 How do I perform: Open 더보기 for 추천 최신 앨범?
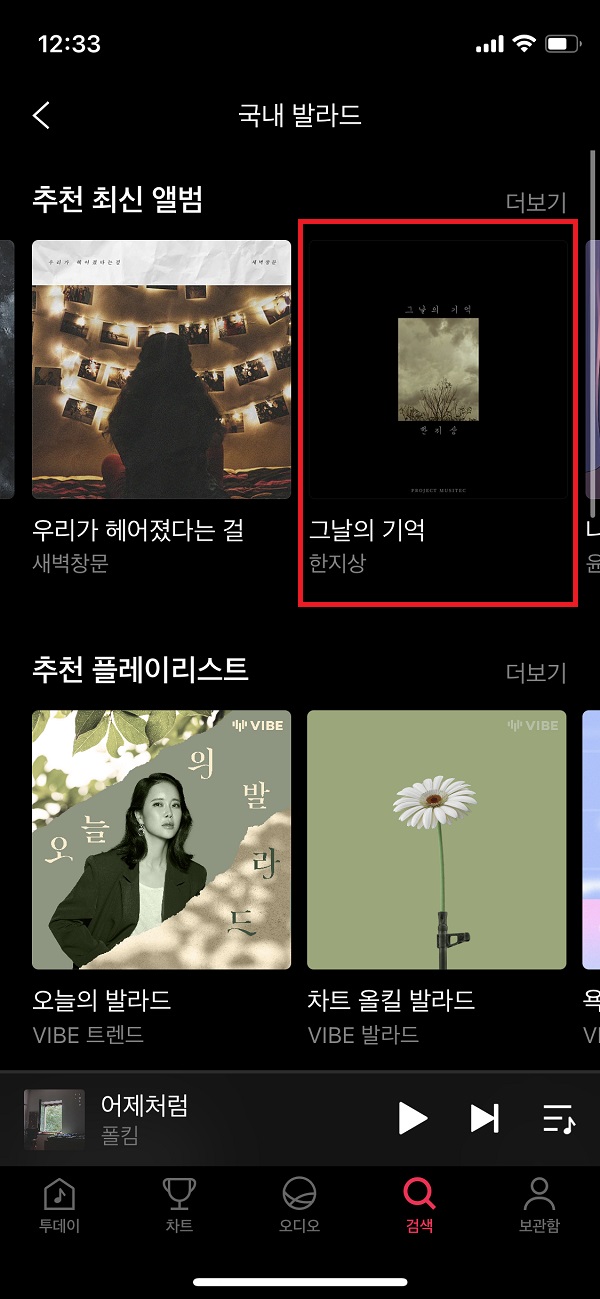[x=536, y=202]
